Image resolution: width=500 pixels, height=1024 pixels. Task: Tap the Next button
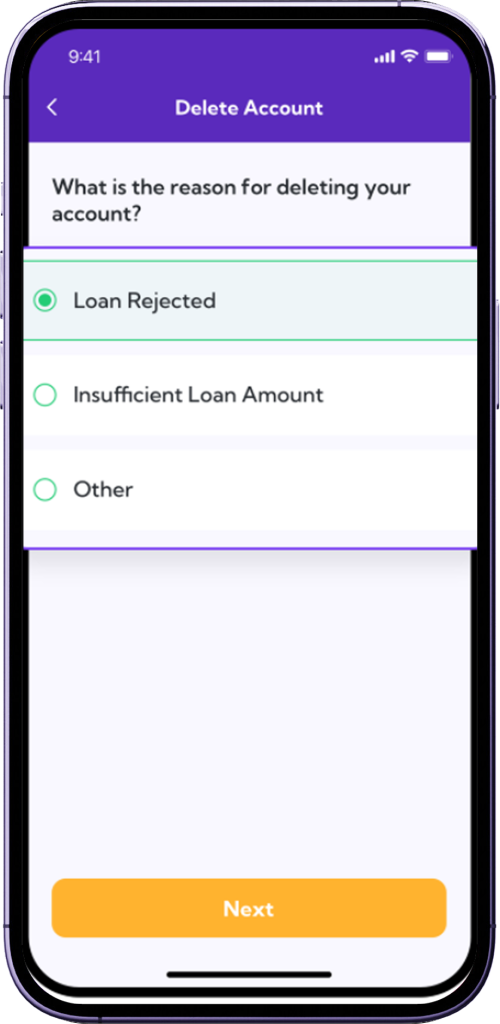point(249,908)
